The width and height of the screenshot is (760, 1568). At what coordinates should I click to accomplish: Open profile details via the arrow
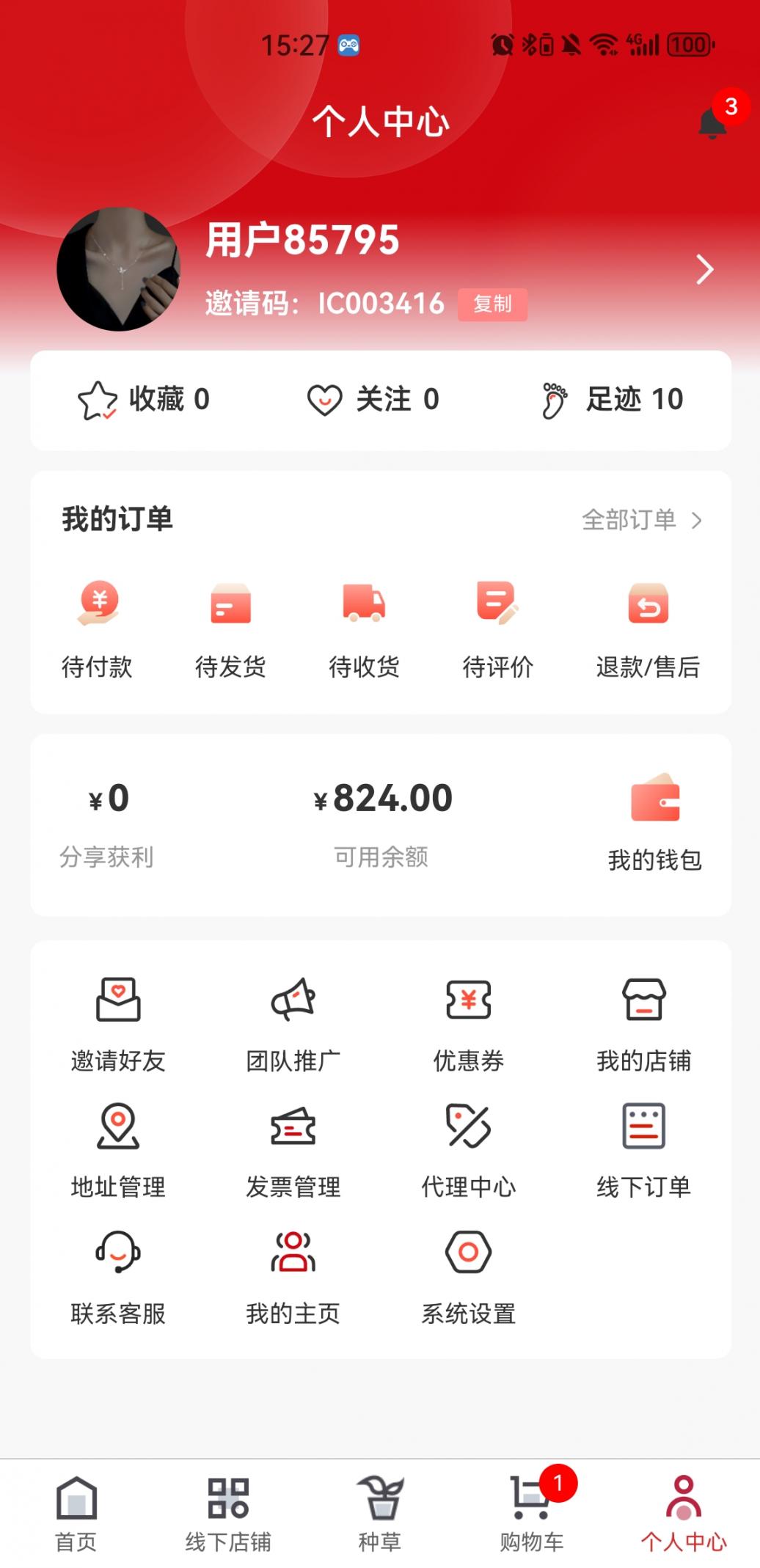(704, 270)
